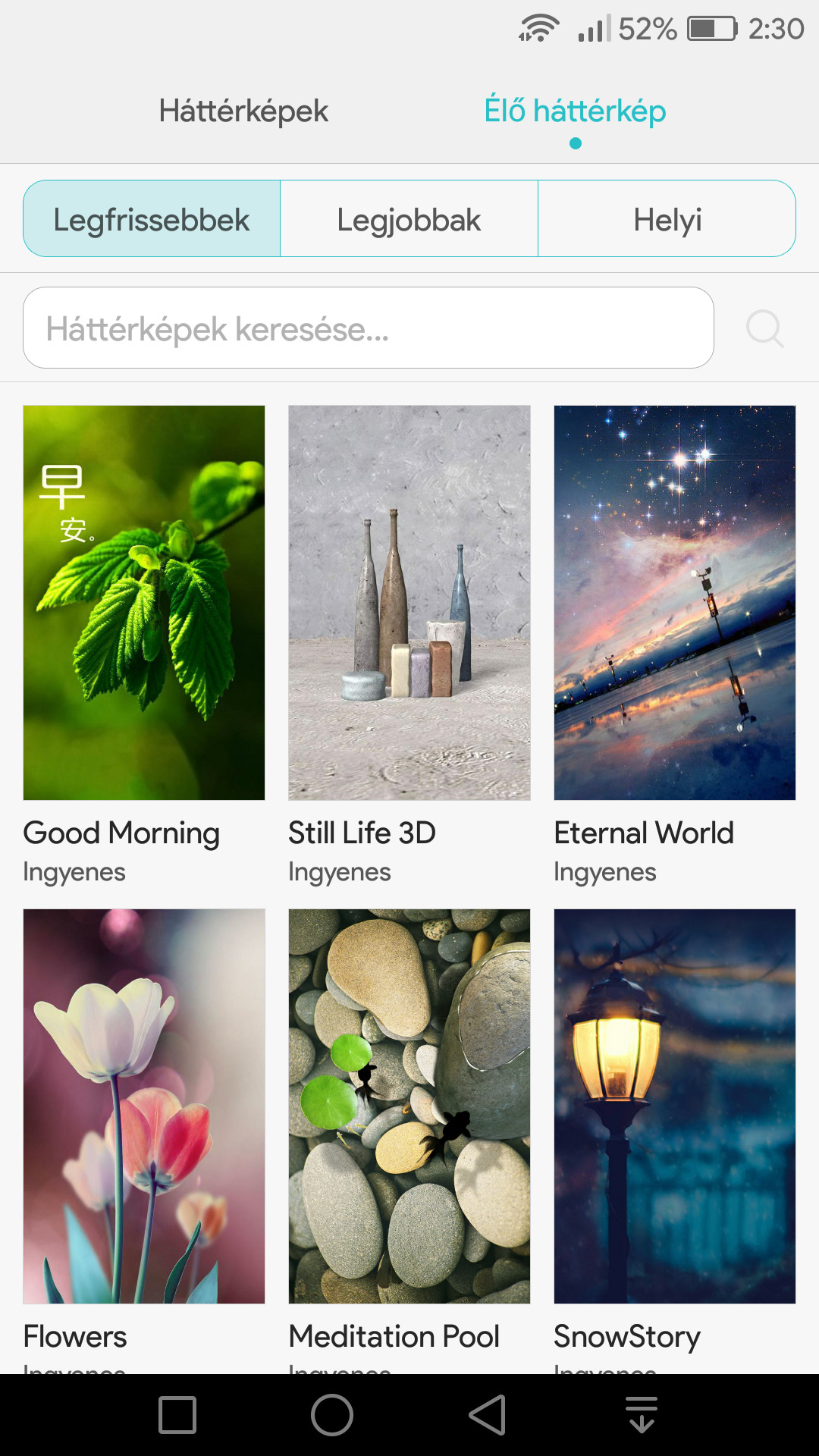Open the Still Life 3D wallpaper
819x1456 pixels.
click(x=409, y=603)
